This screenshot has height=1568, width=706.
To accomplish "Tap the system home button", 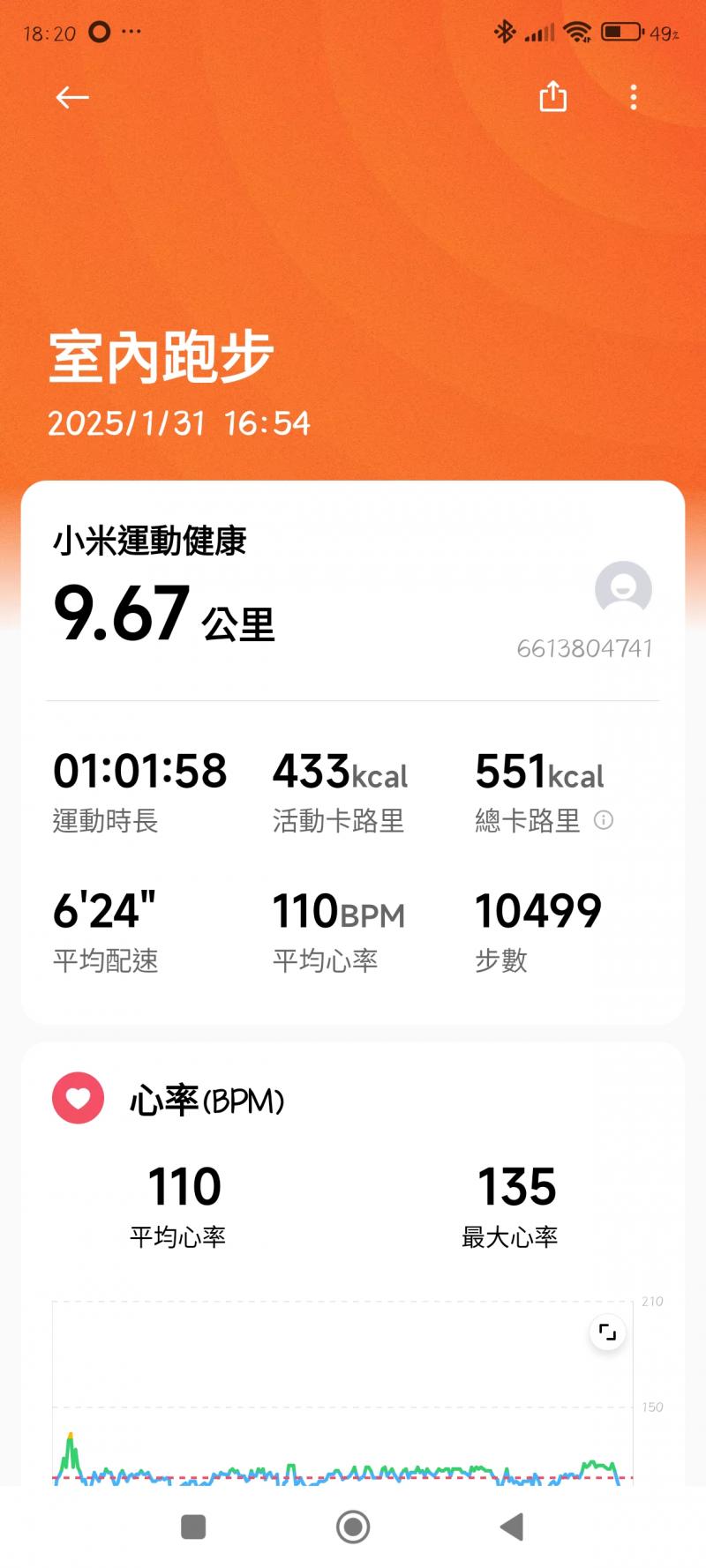I will (x=353, y=1527).
